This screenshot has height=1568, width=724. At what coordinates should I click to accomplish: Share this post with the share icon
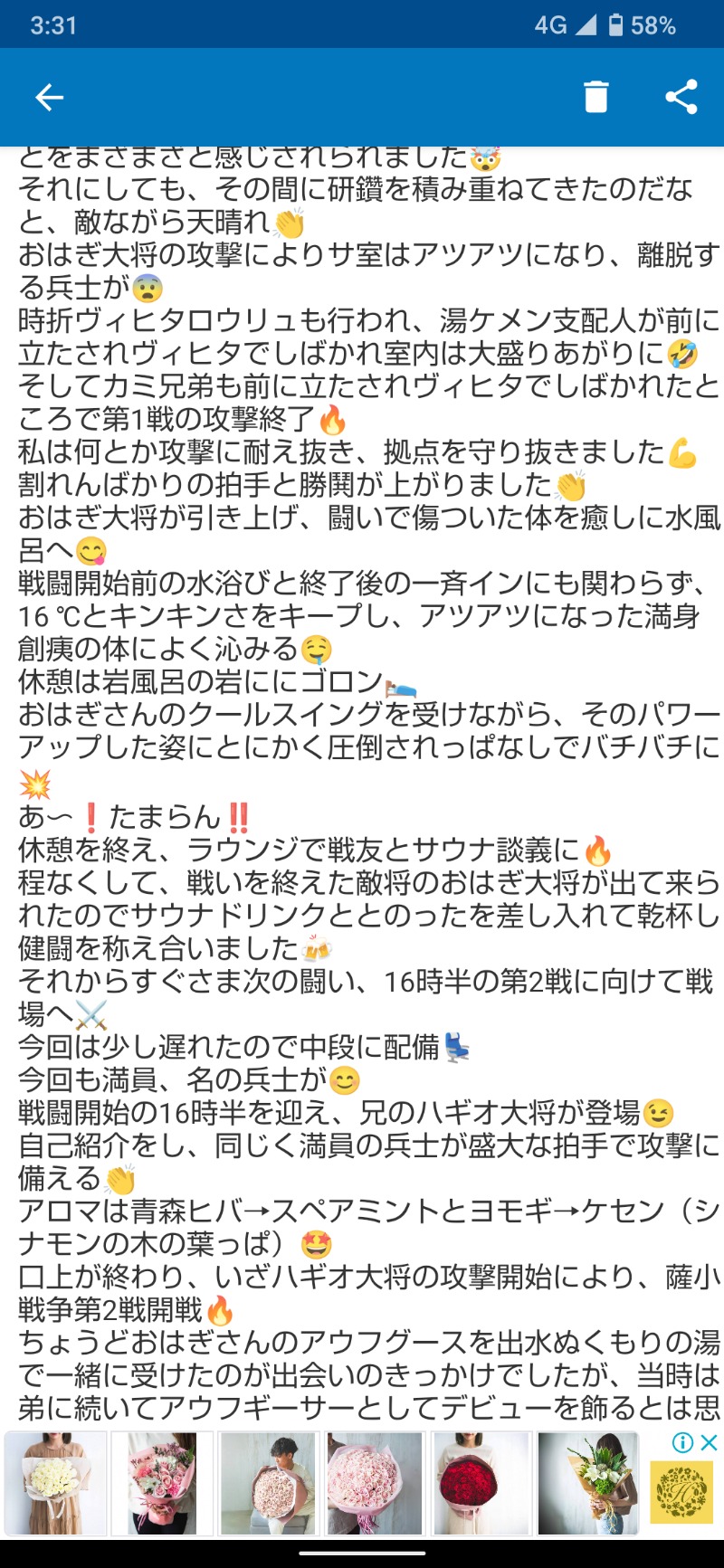point(681,97)
